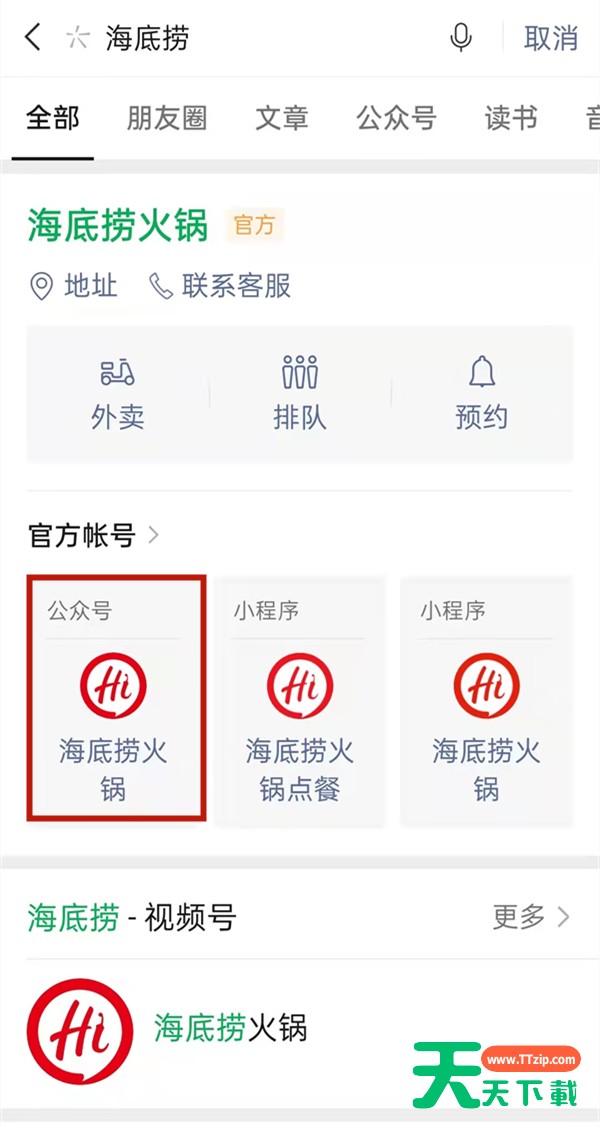Open the 海底捞火锅 视频号 result
600x1130 pixels.
click(x=230, y=1027)
